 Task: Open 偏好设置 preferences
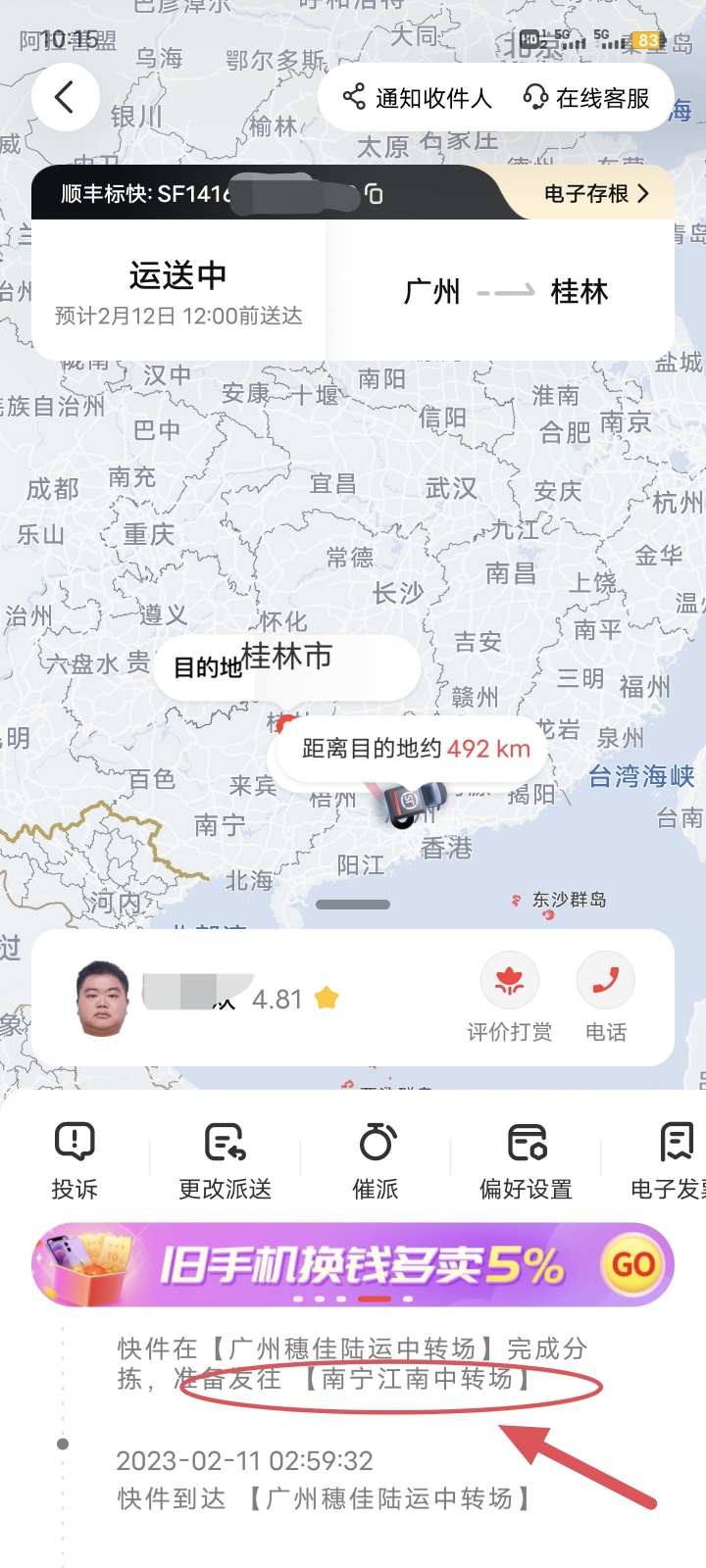click(526, 1161)
